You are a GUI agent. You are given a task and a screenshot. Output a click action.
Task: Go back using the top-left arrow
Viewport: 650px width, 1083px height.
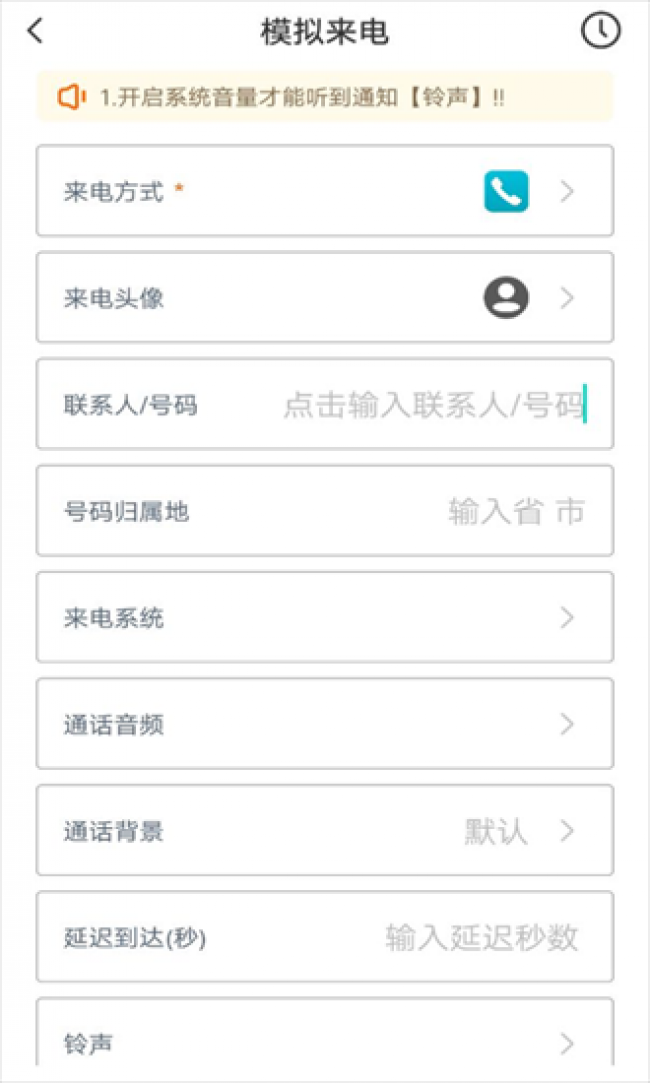tap(35, 30)
